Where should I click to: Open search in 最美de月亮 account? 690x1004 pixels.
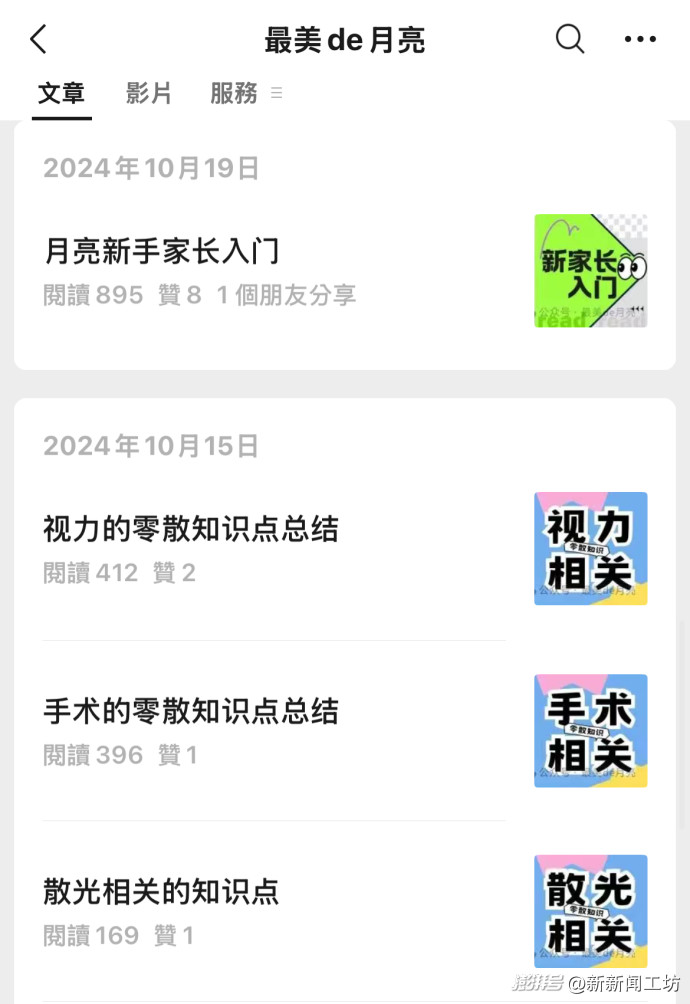569,39
